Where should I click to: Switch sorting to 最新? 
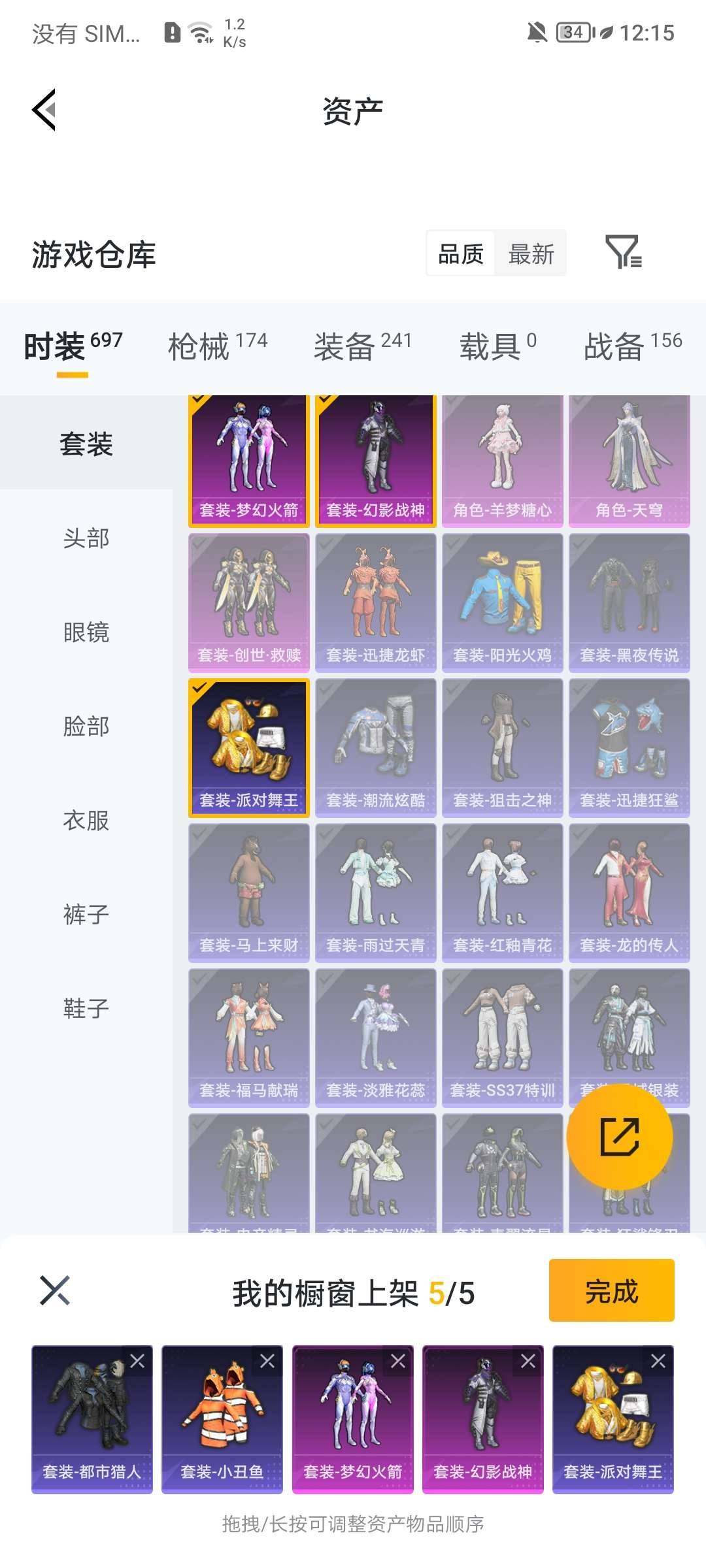pos(531,253)
